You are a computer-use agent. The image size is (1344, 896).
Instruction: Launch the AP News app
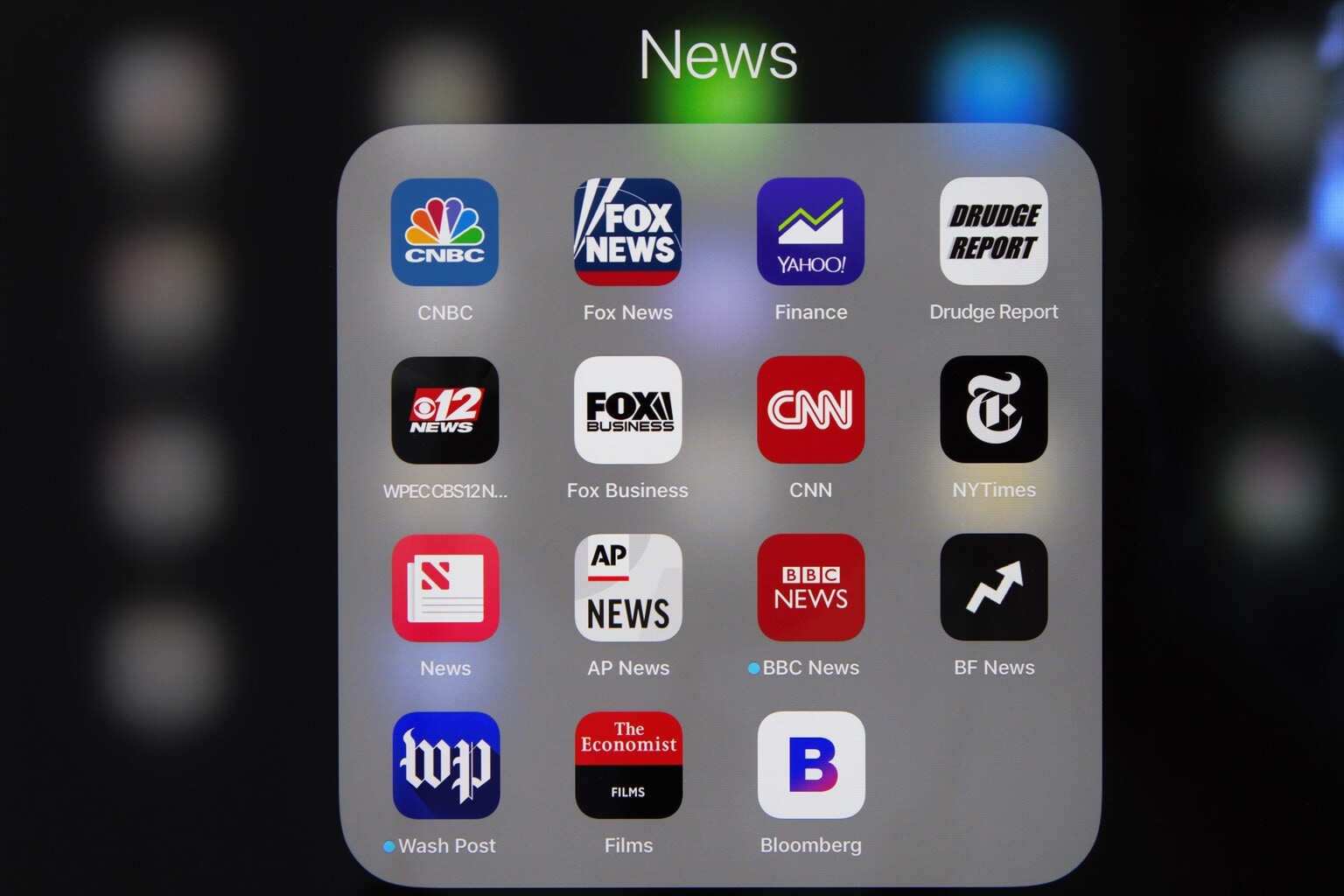click(627, 588)
